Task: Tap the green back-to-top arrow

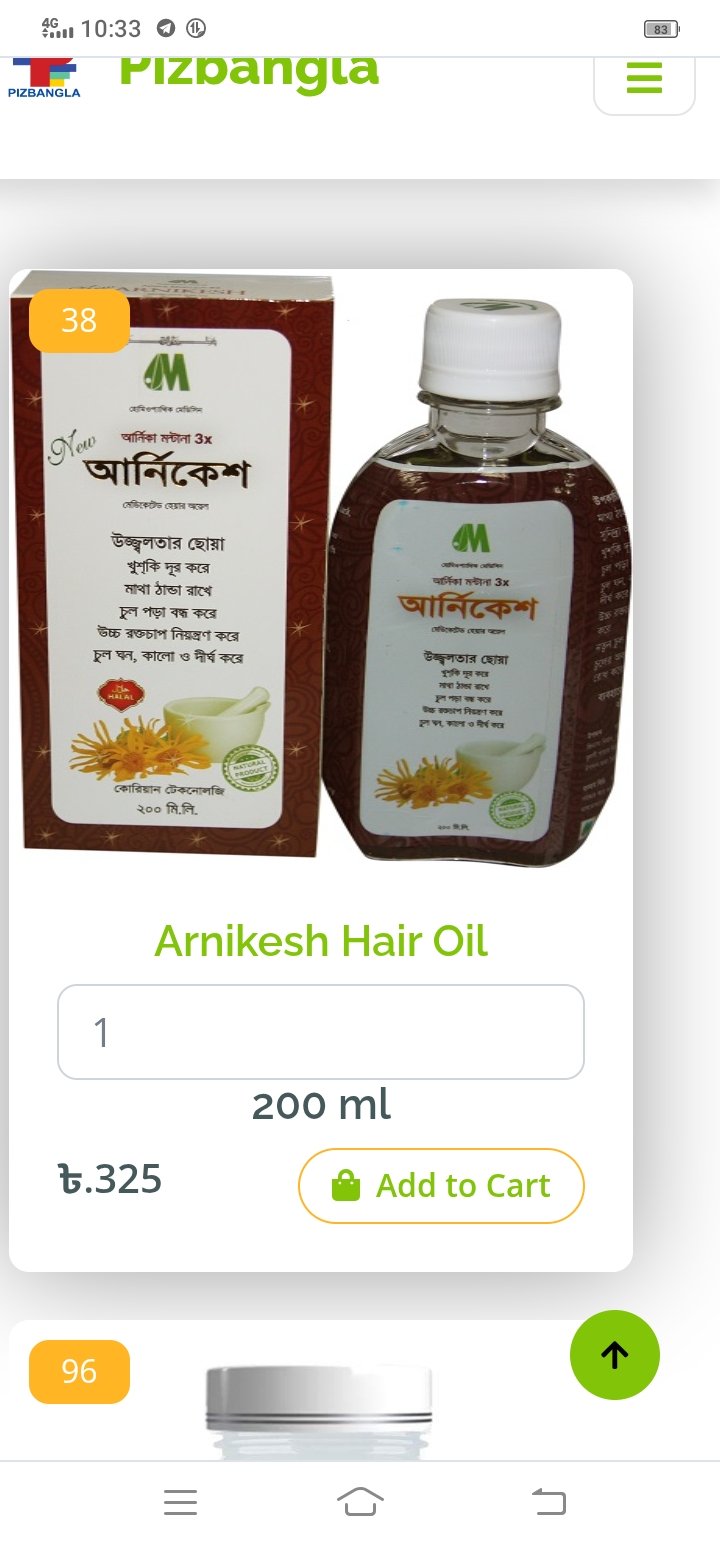Action: (x=614, y=1355)
